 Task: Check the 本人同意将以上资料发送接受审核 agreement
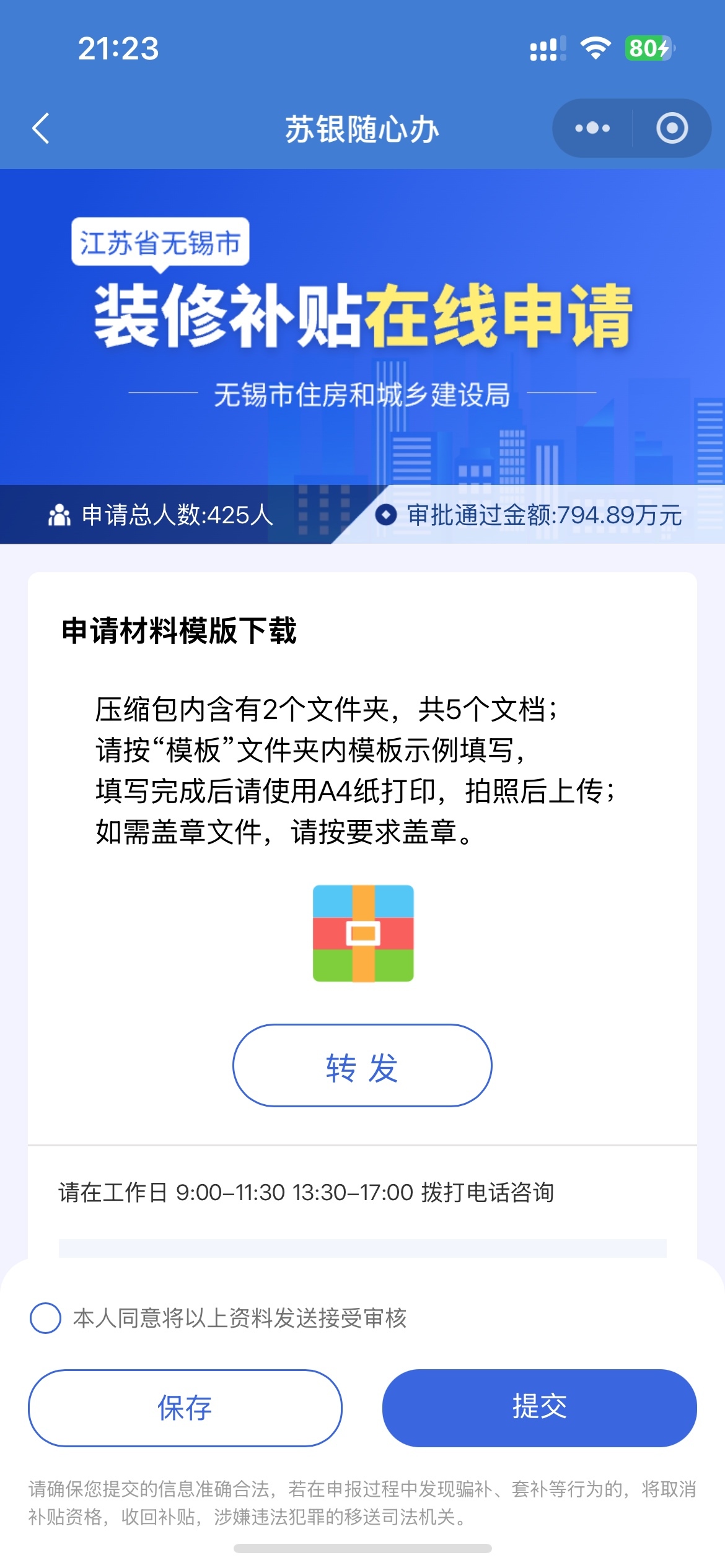(46, 1318)
